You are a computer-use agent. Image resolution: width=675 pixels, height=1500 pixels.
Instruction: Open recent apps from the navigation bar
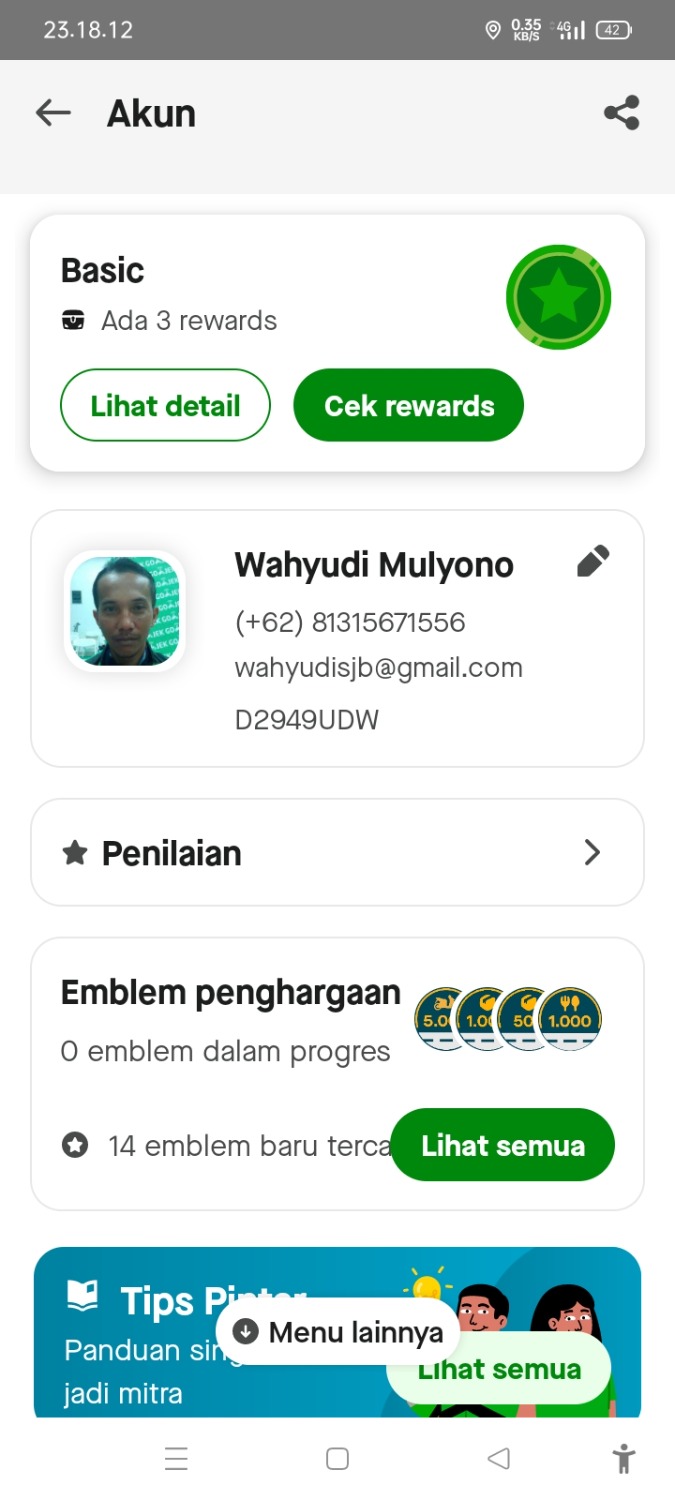tap(176, 1459)
